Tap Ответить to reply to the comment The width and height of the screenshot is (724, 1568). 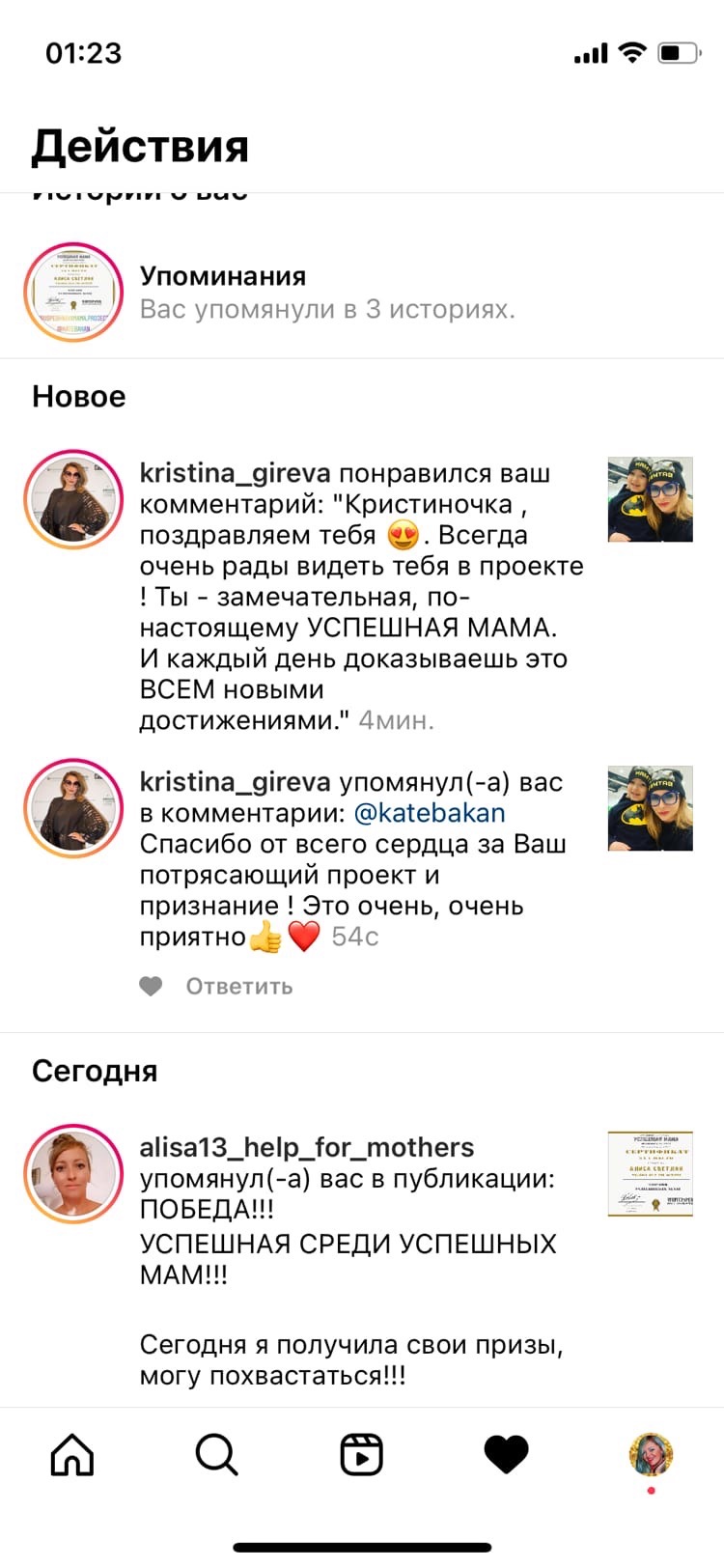tap(238, 986)
